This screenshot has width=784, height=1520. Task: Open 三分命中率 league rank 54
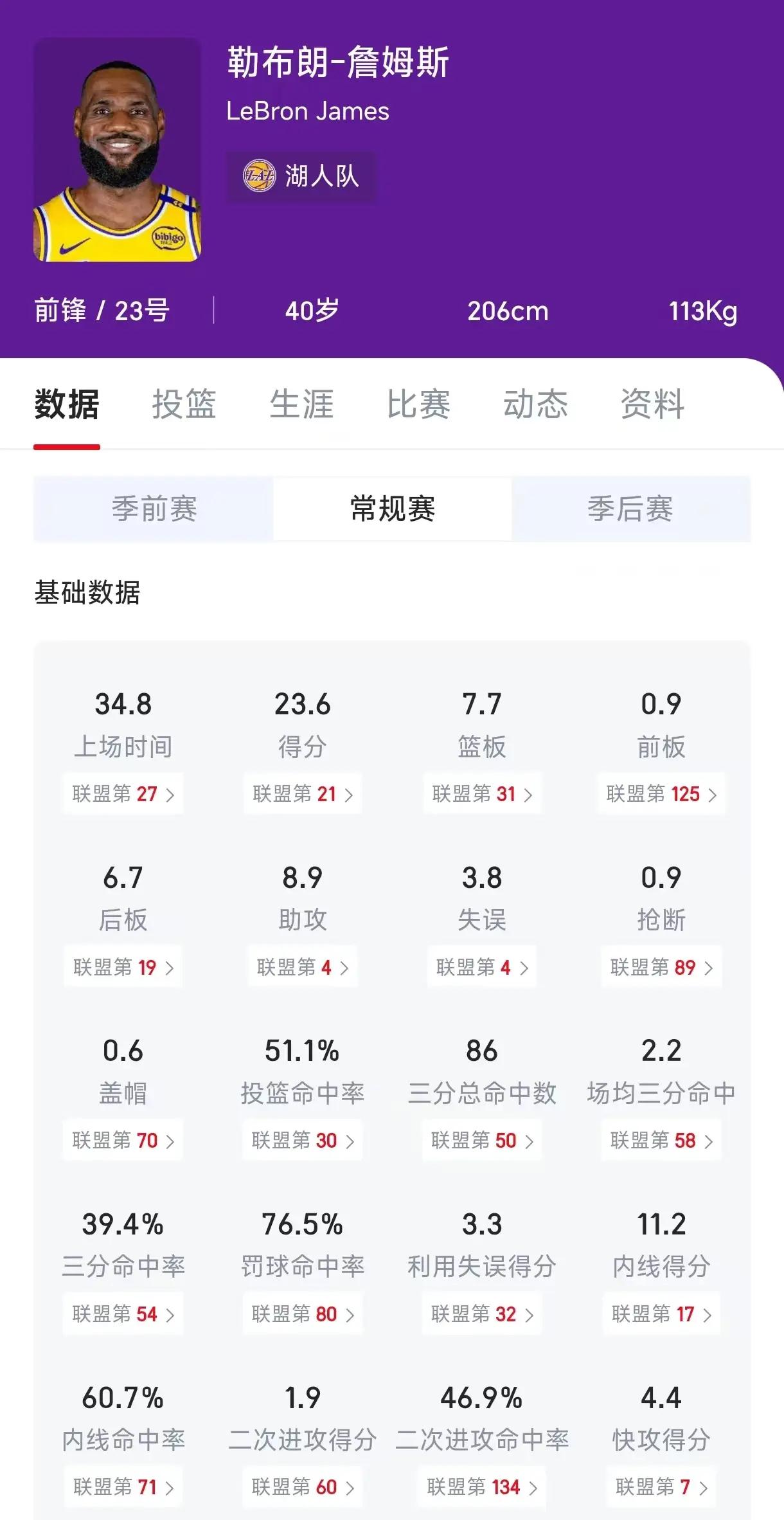coord(123,1314)
